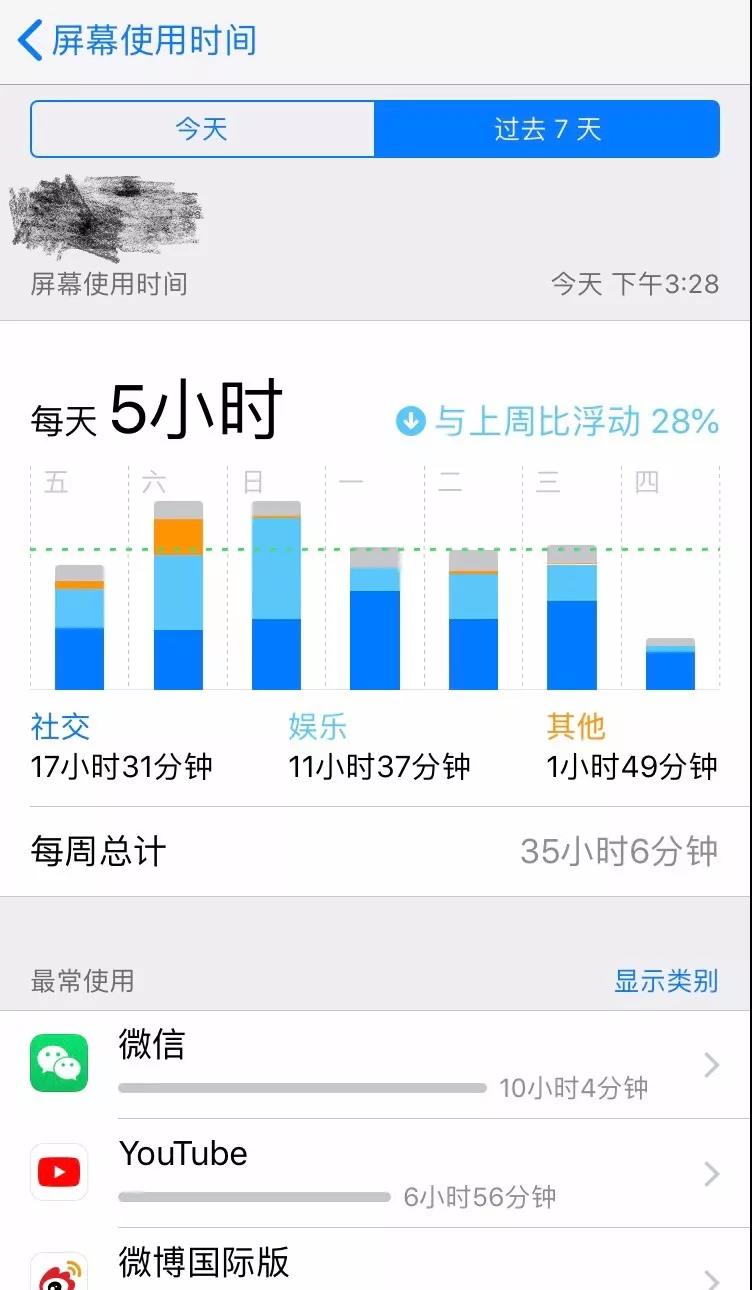Switch to the 今天 segment
Screen dimensions: 752x1290
pyautogui.click(x=203, y=129)
